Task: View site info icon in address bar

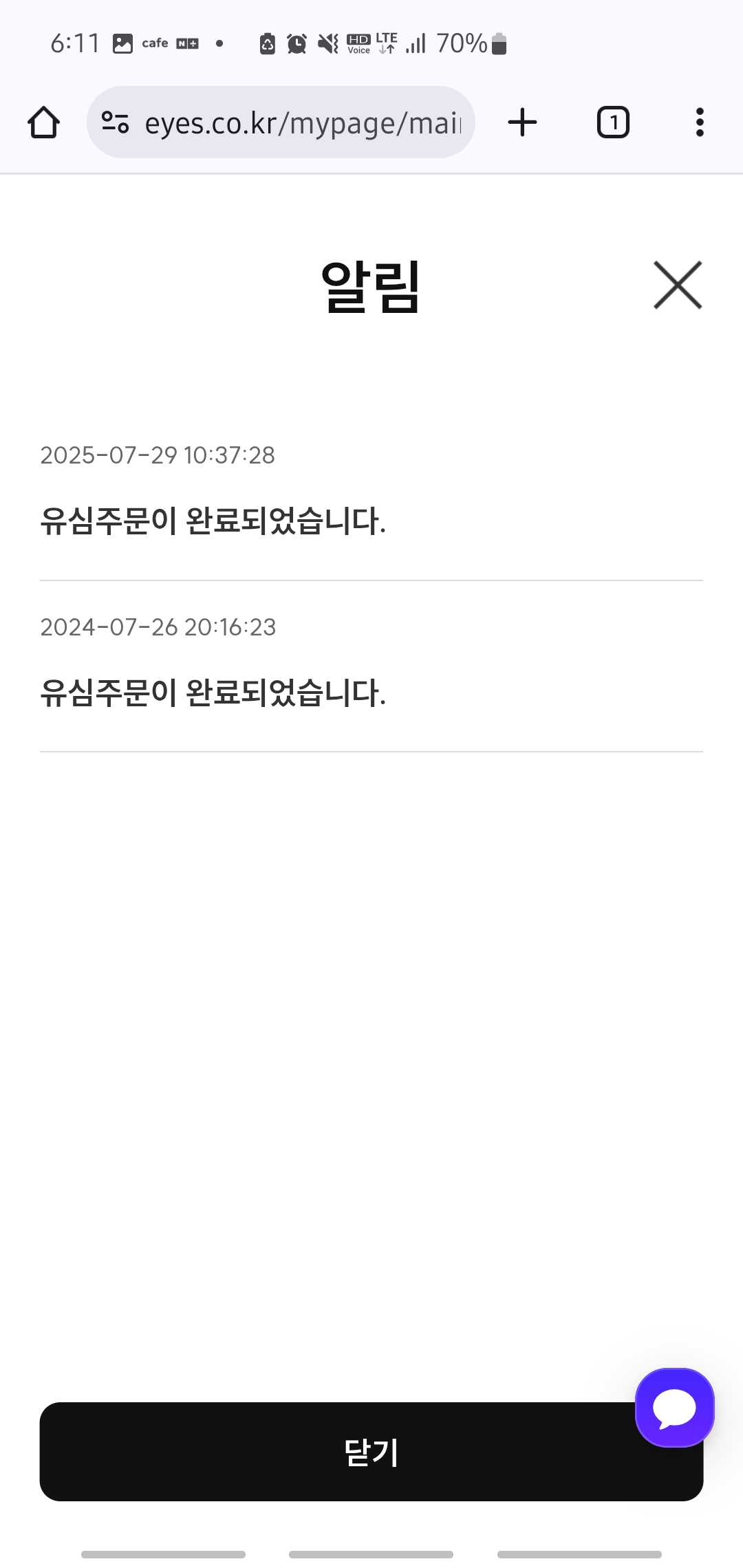Action: [115, 122]
